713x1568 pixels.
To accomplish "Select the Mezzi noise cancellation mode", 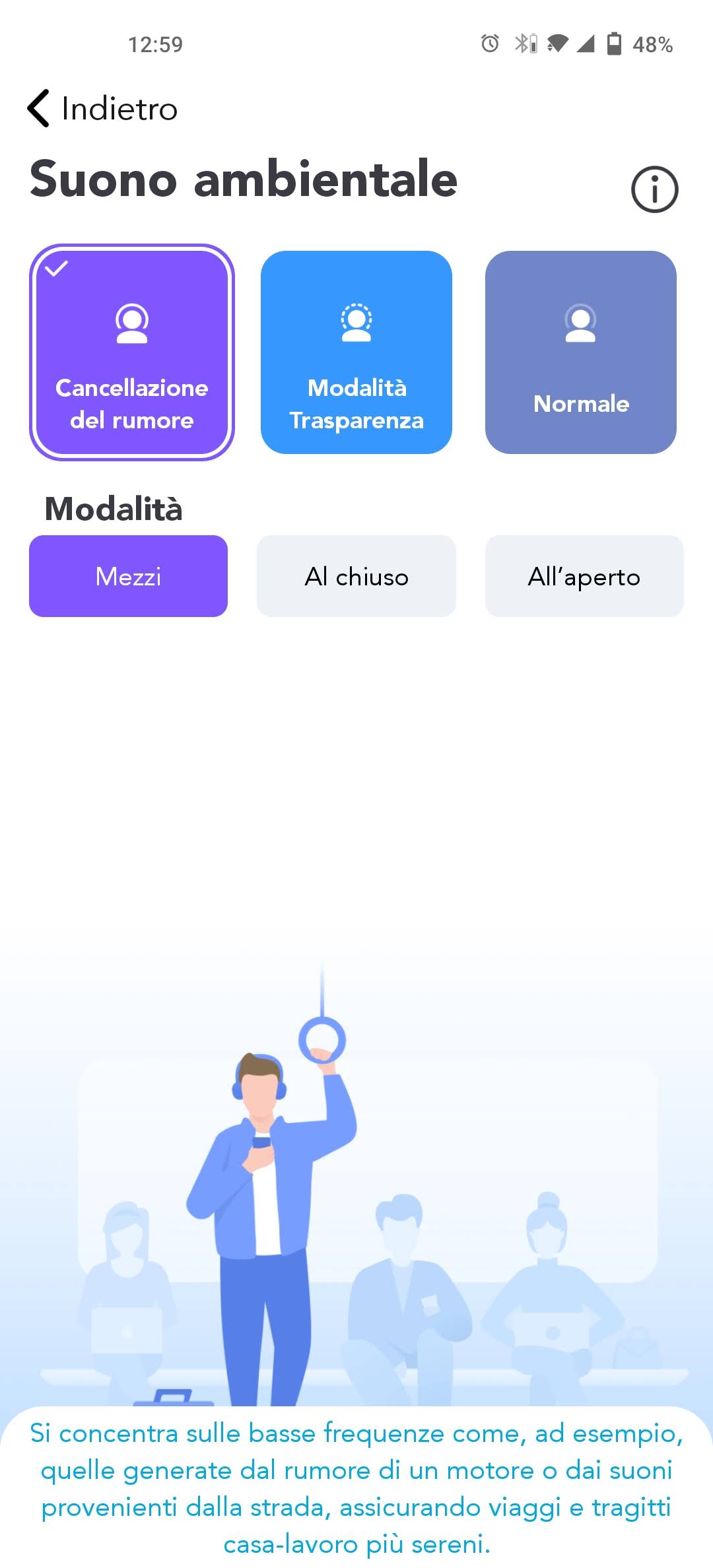I will [x=128, y=576].
